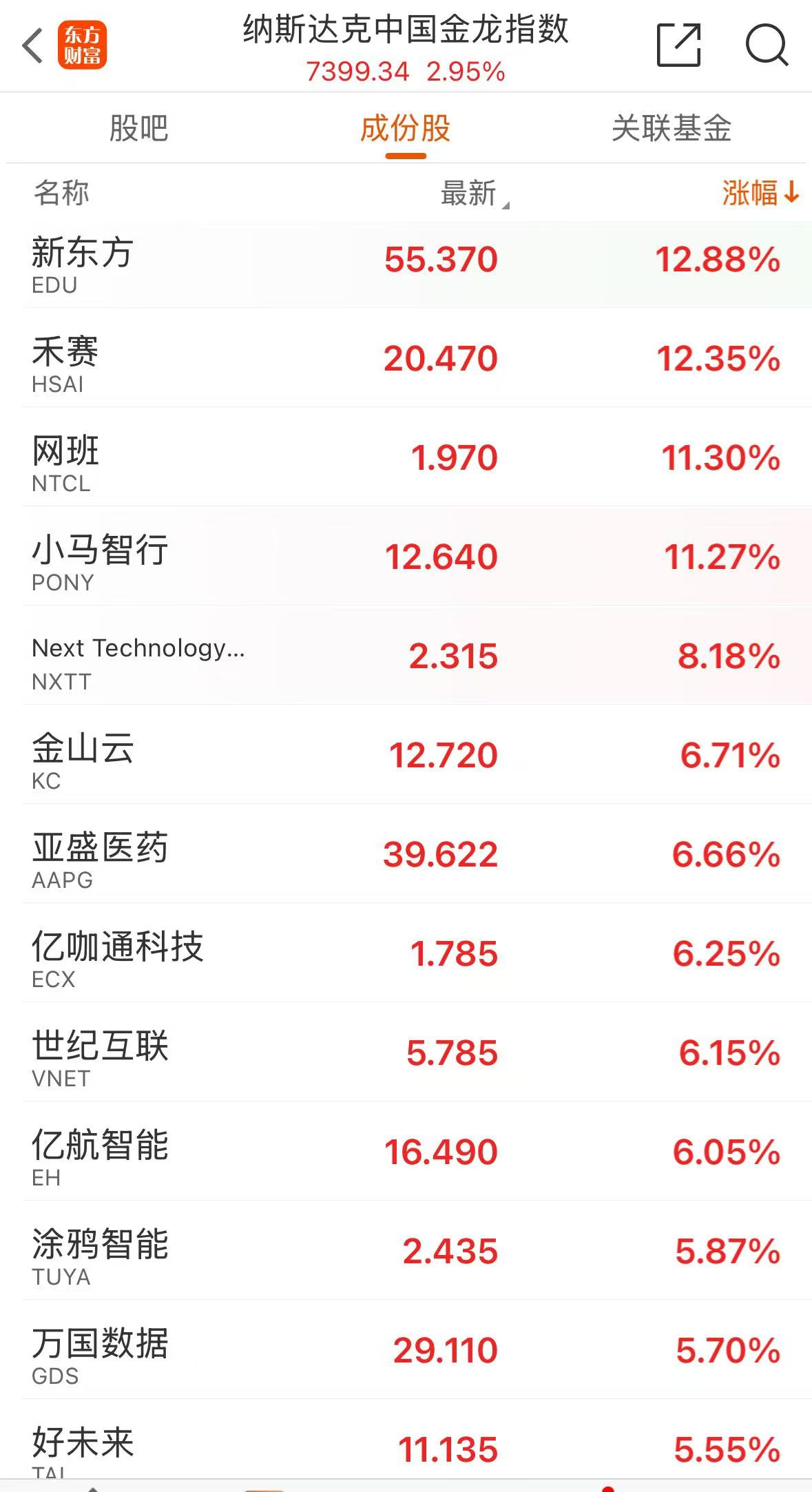Screen dimensions: 812x1492
Task: Switch to the 关联基金 tab
Action: click(672, 128)
